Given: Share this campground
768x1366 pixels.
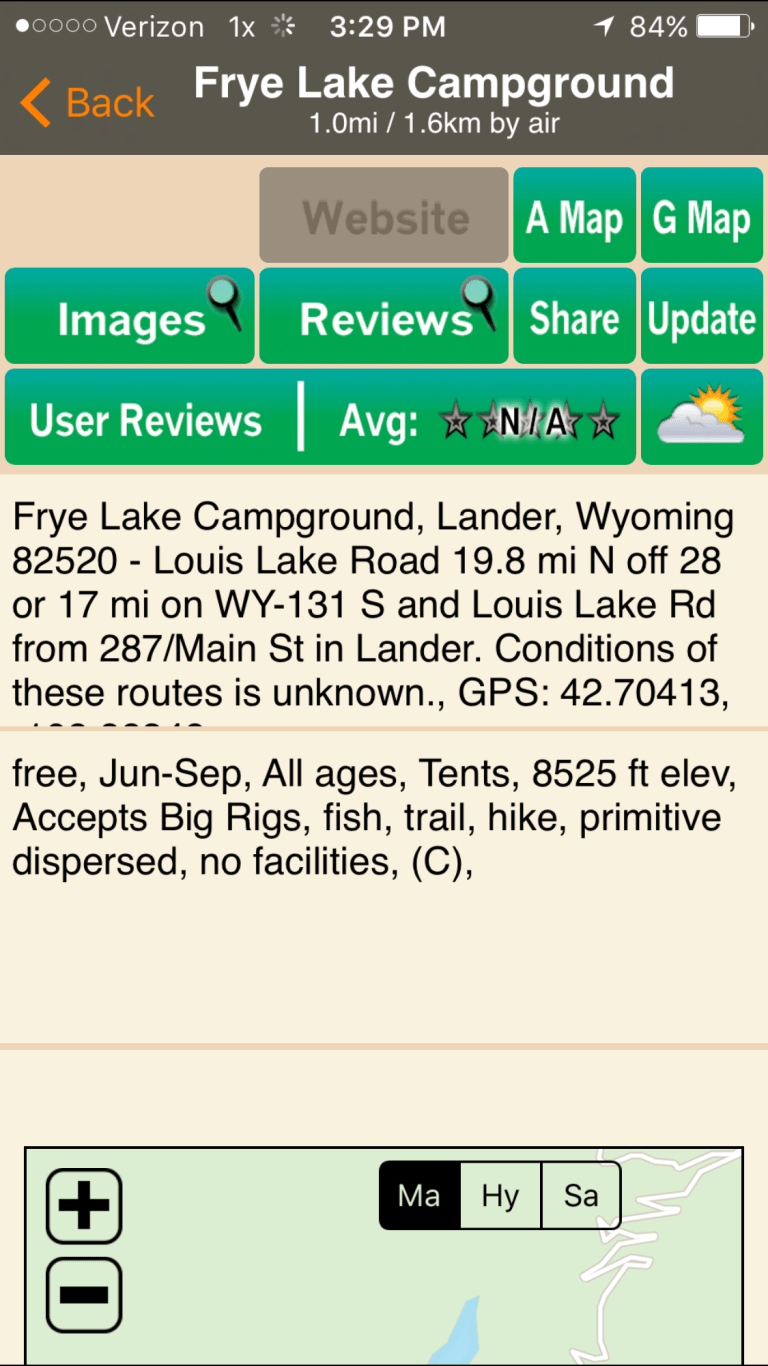Looking at the screenshot, I should (574, 317).
